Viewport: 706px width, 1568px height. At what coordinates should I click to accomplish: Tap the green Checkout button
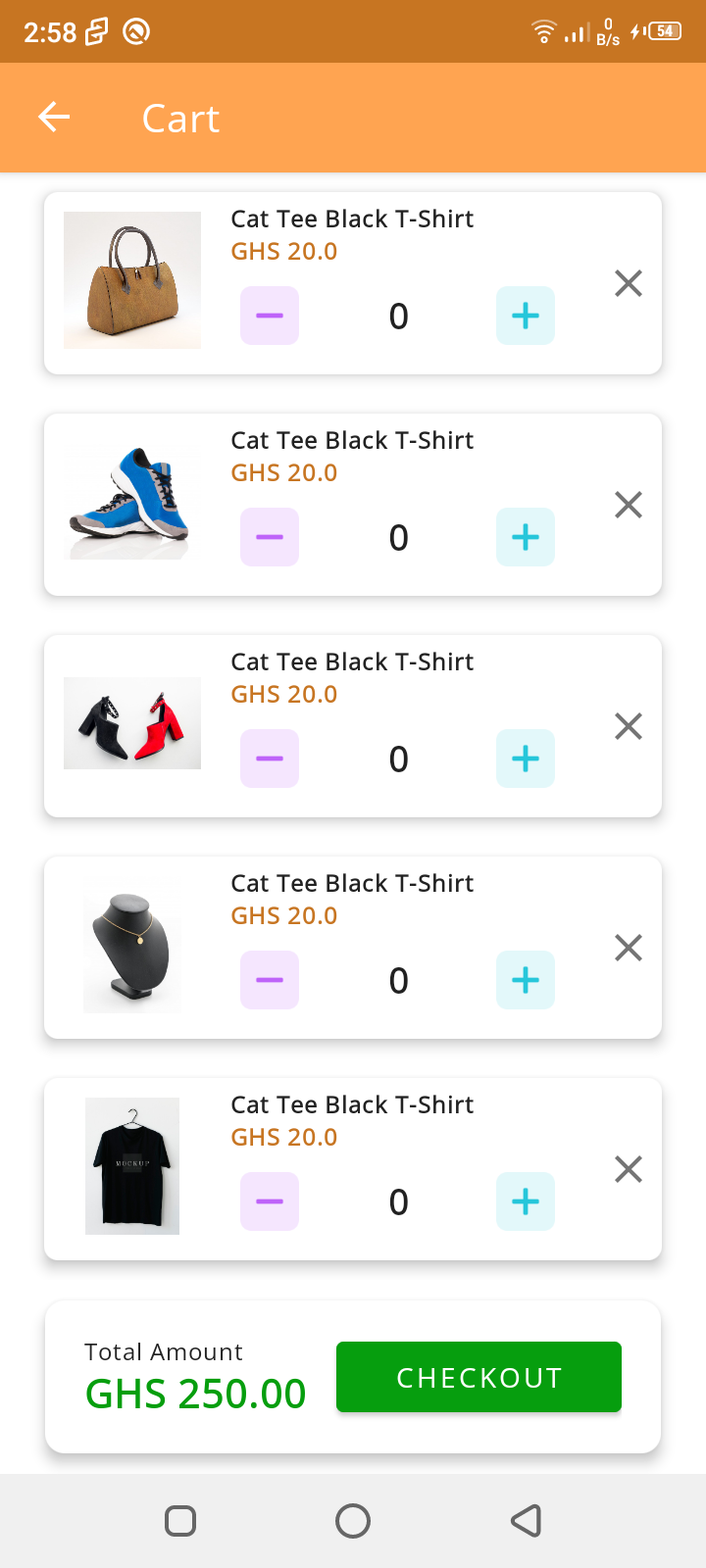(479, 1377)
